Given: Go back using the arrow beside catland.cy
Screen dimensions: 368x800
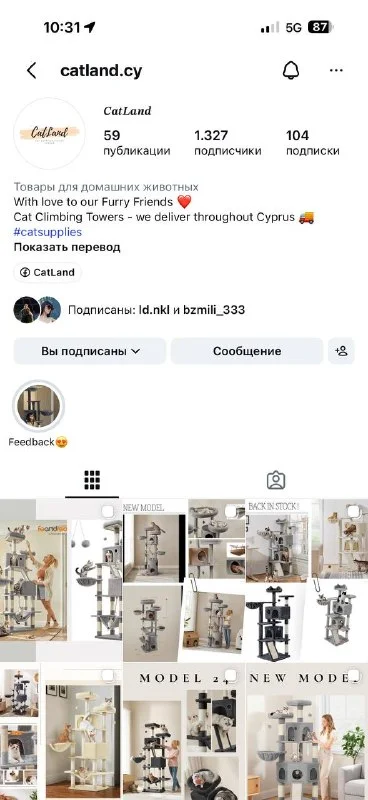Looking at the screenshot, I should pyautogui.click(x=32, y=71).
